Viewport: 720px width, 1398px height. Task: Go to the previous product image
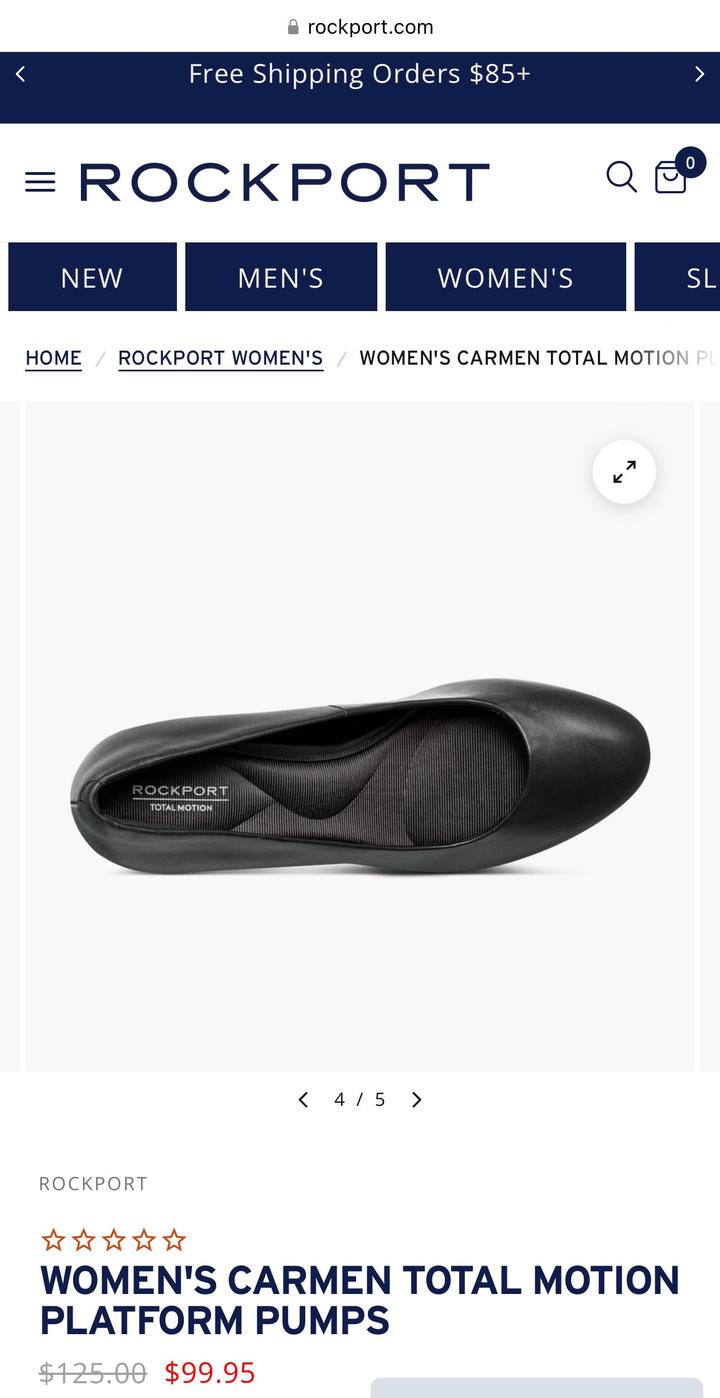pyautogui.click(x=304, y=1100)
